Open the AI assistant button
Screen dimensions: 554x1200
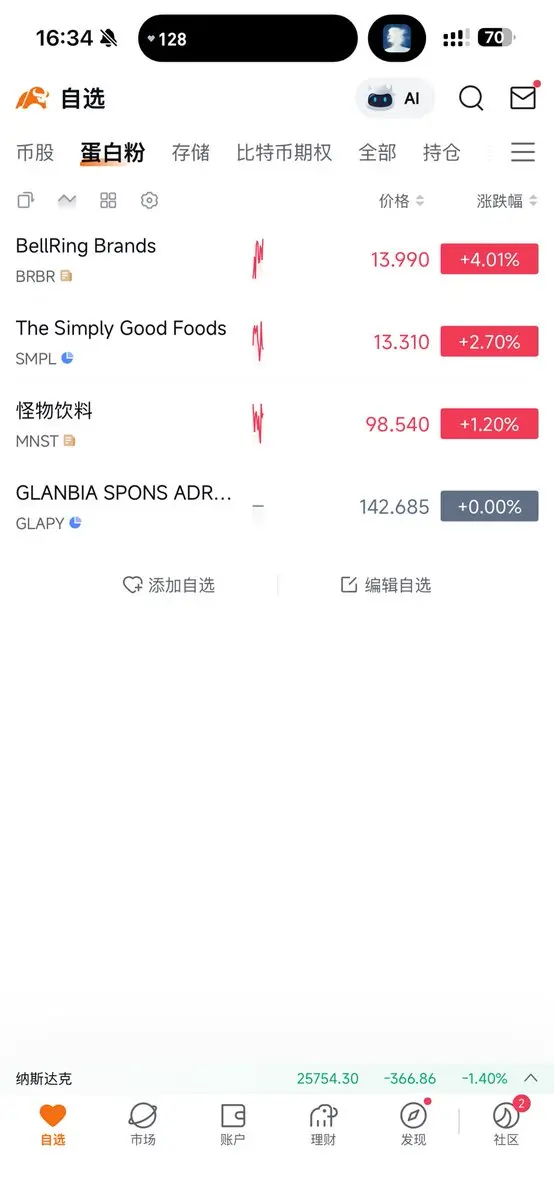[x=395, y=98]
